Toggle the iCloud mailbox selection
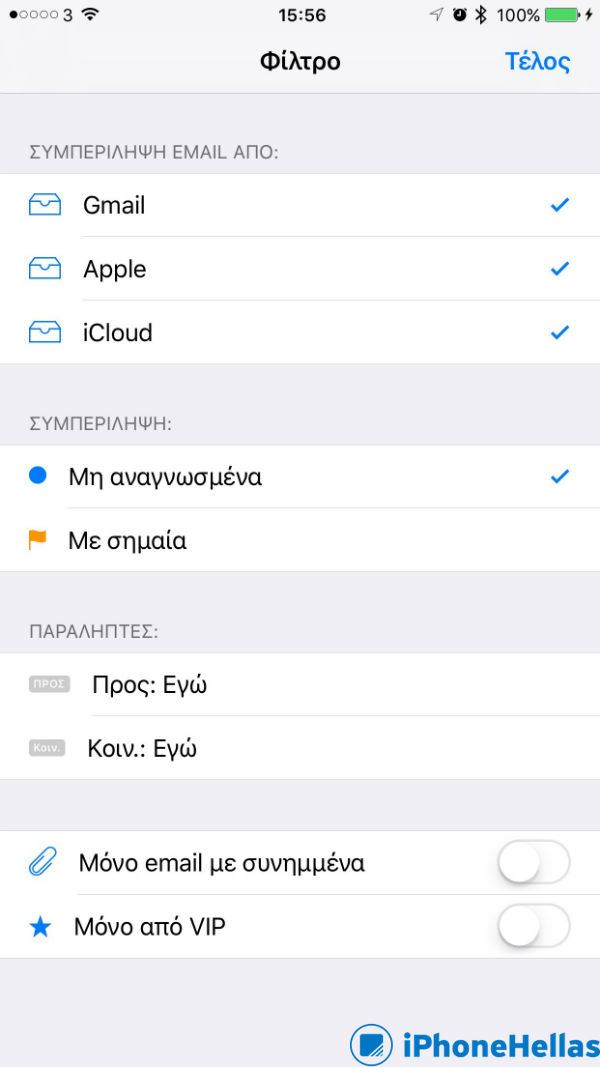The image size is (600, 1067). (300, 333)
